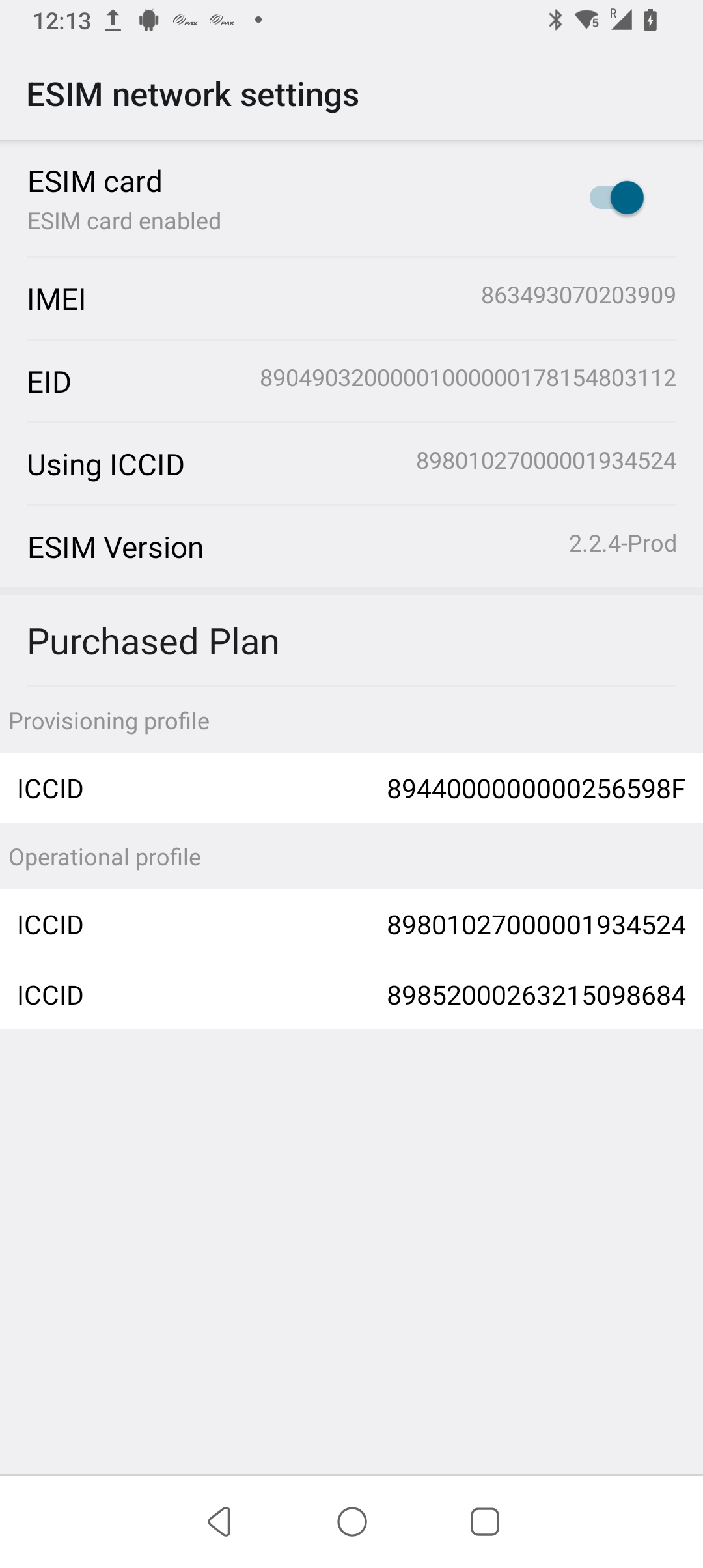Screen dimensions: 703x1568
Task: Tap the upload arrow icon in status bar
Action: (x=113, y=20)
